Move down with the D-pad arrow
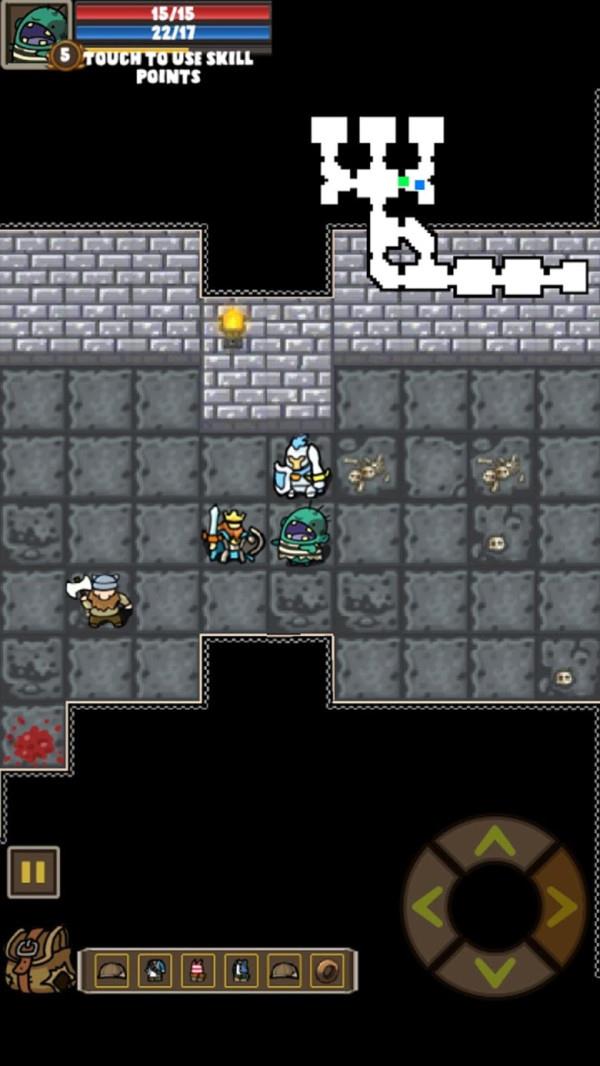This screenshot has width=600, height=1066. [x=494, y=971]
